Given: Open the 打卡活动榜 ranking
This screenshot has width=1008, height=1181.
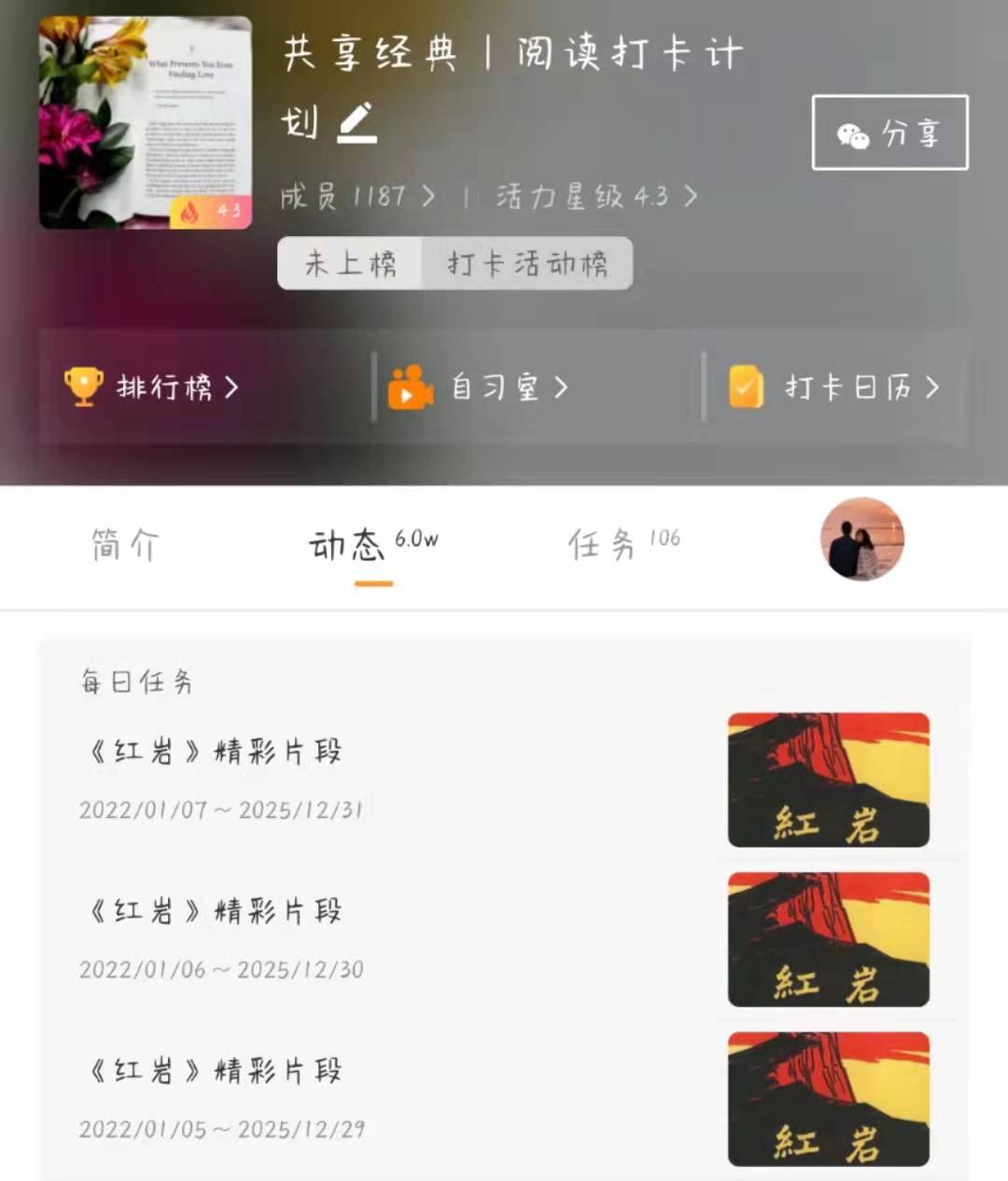Looking at the screenshot, I should tap(527, 263).
